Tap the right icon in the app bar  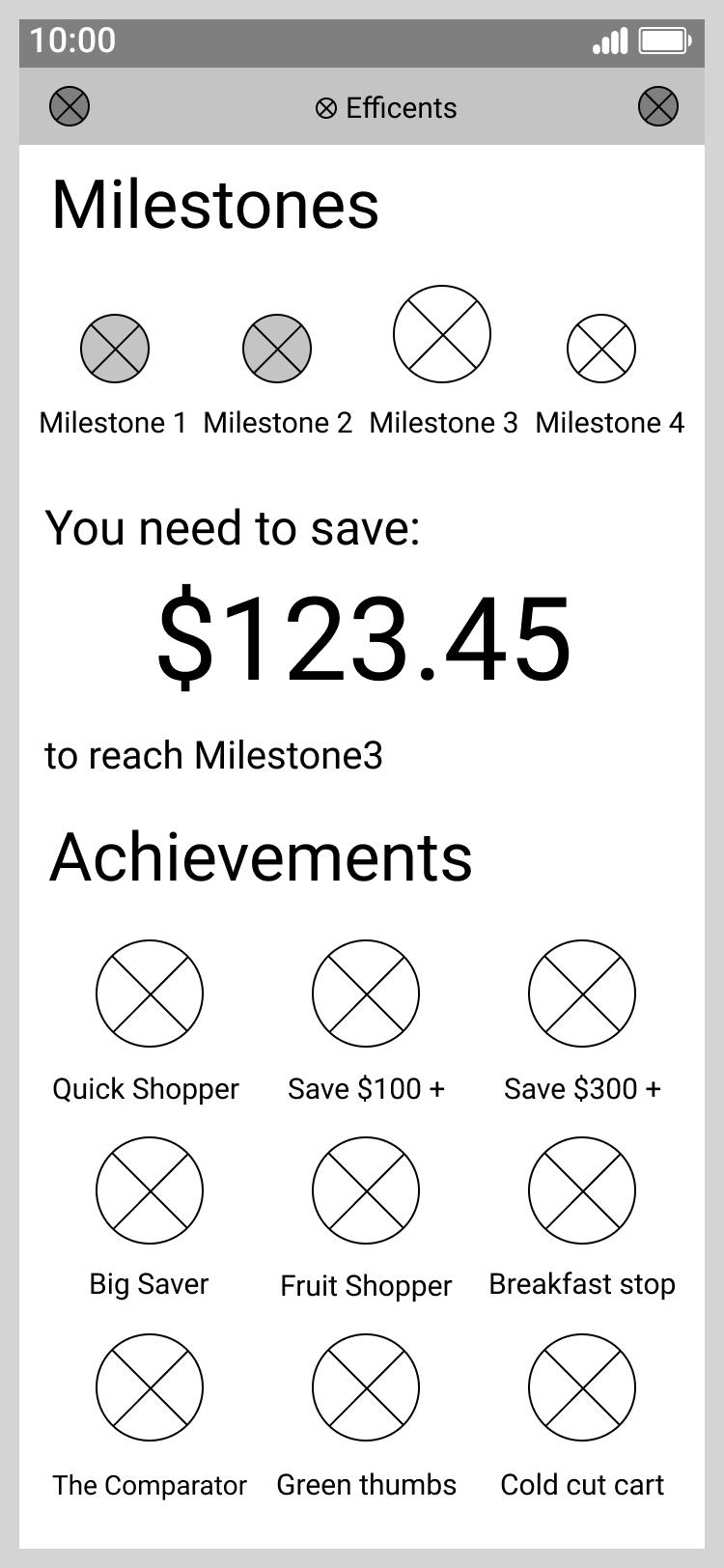click(x=658, y=106)
